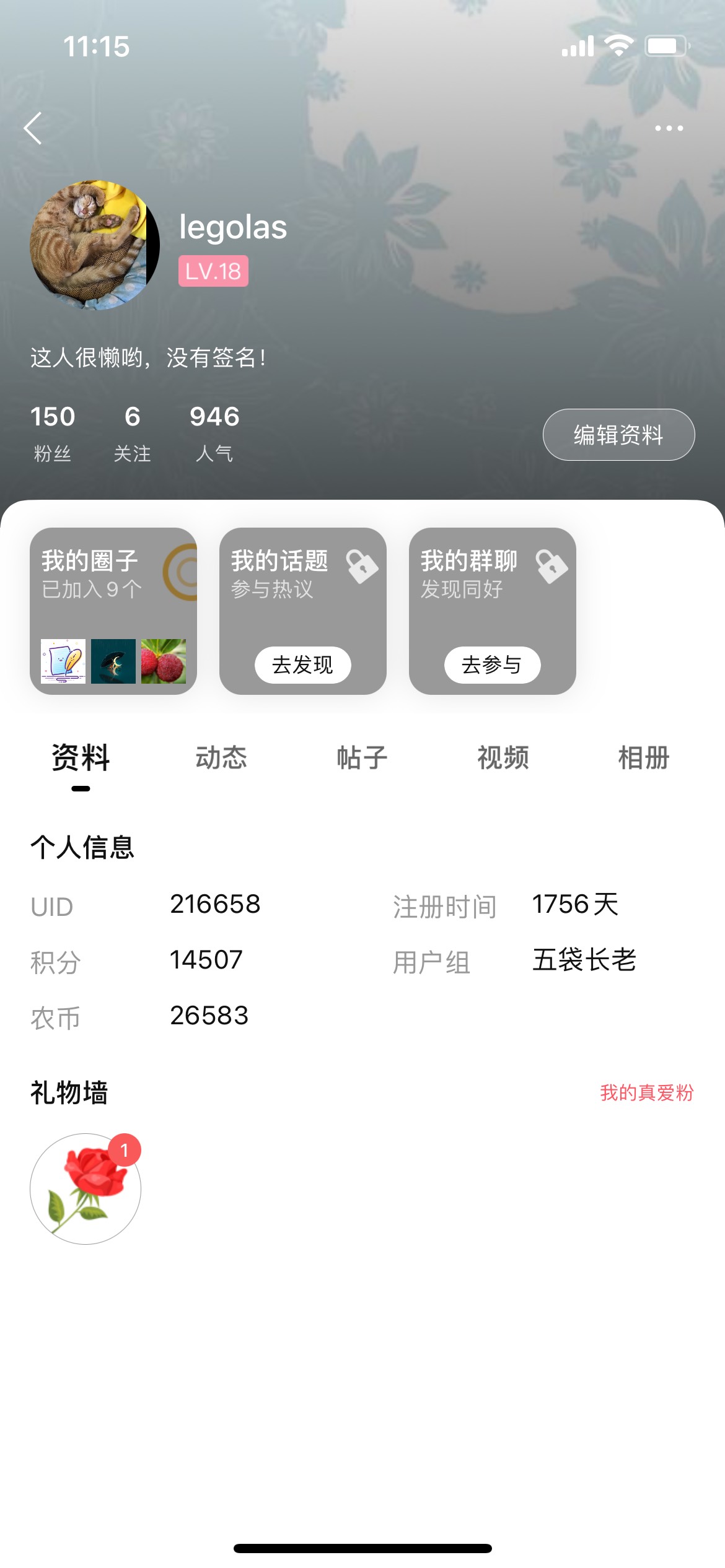Tap the 编辑资料 button
Screen dimensions: 725x1568
coord(618,435)
